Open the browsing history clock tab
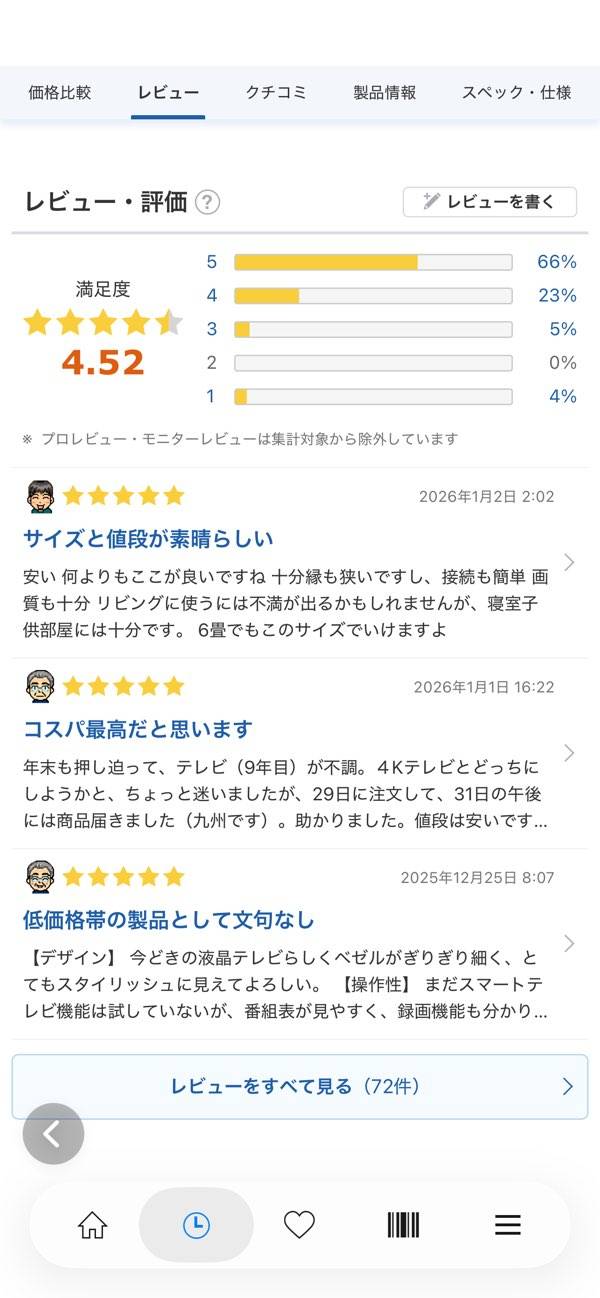This screenshot has width=600, height=1298. pos(196,1225)
